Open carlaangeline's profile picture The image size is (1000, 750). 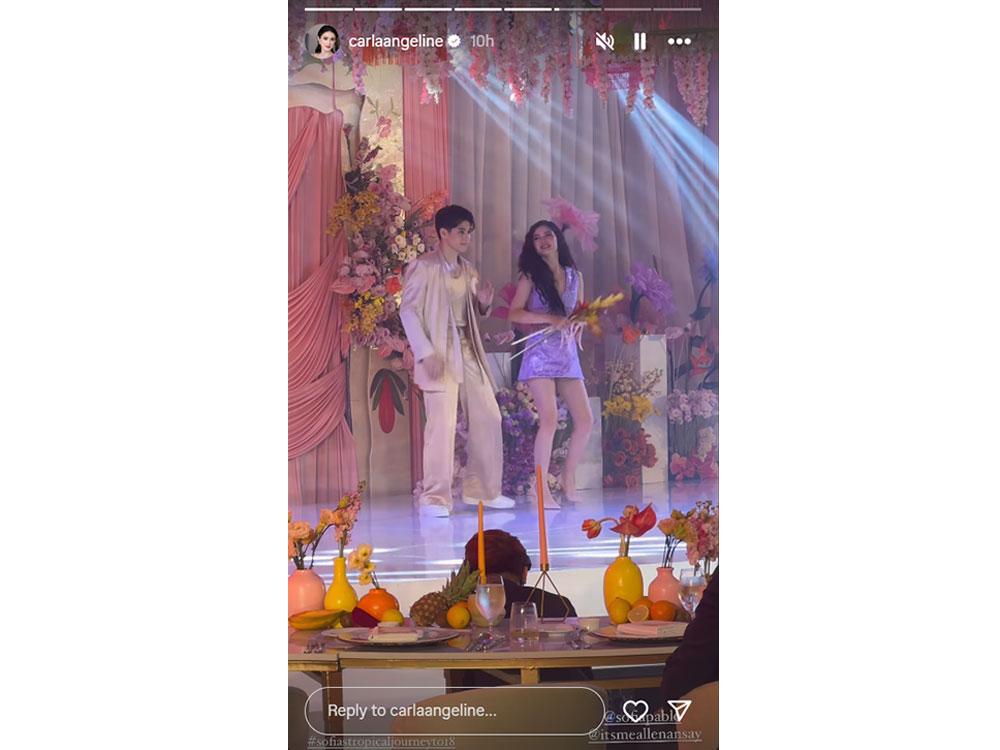[322, 41]
